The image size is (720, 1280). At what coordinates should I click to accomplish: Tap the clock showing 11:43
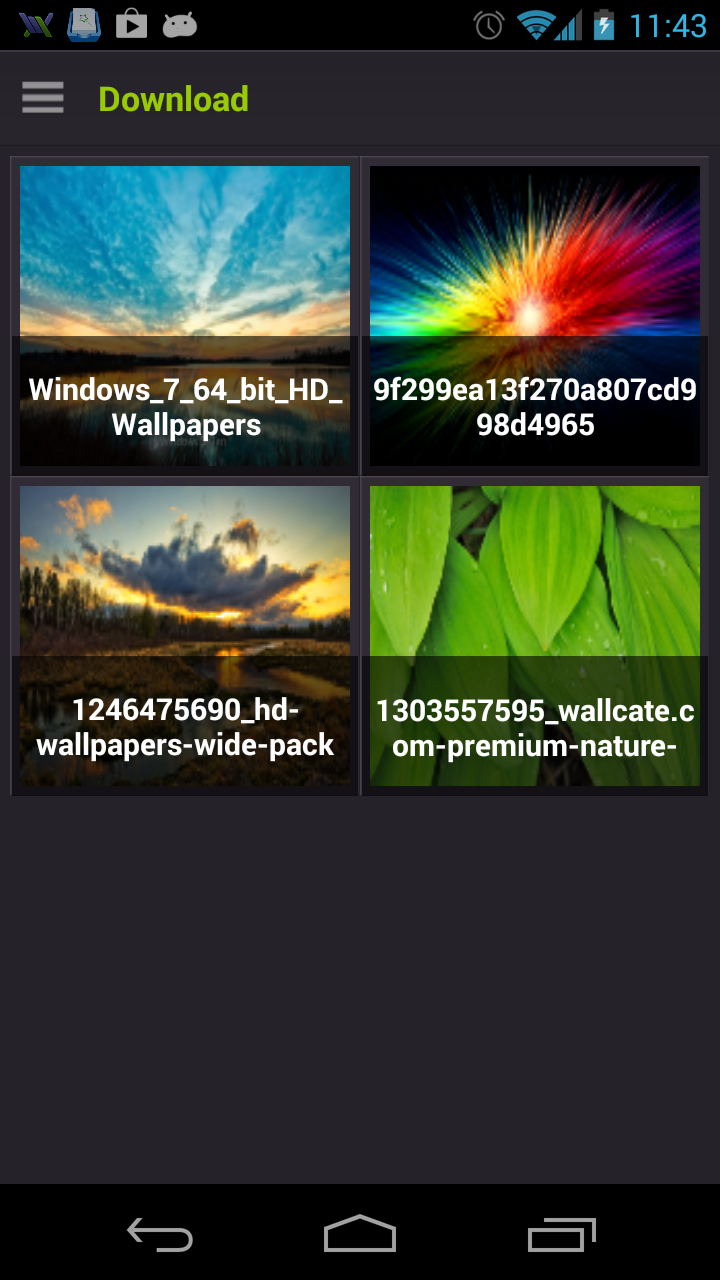click(671, 24)
